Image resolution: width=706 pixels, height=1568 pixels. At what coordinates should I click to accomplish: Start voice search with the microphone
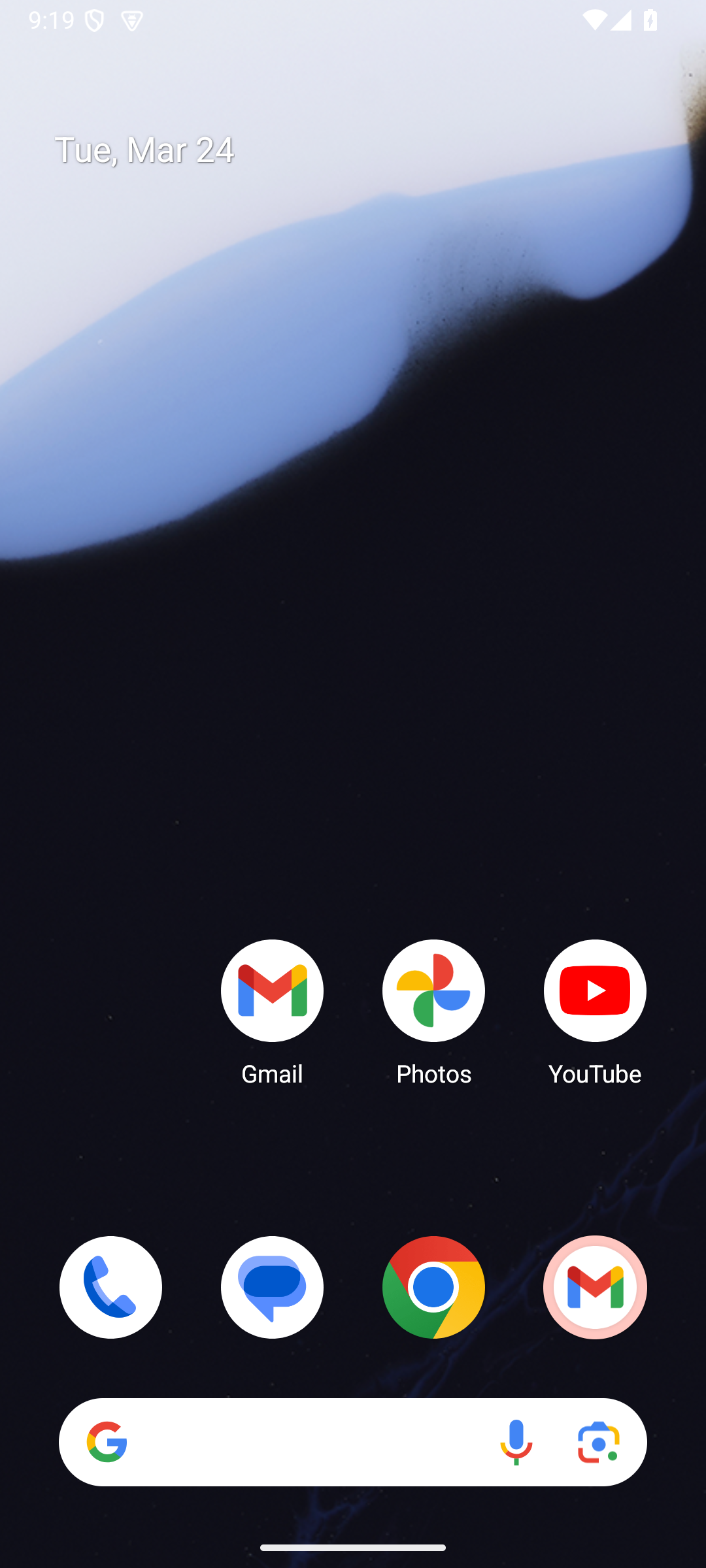click(x=516, y=1442)
